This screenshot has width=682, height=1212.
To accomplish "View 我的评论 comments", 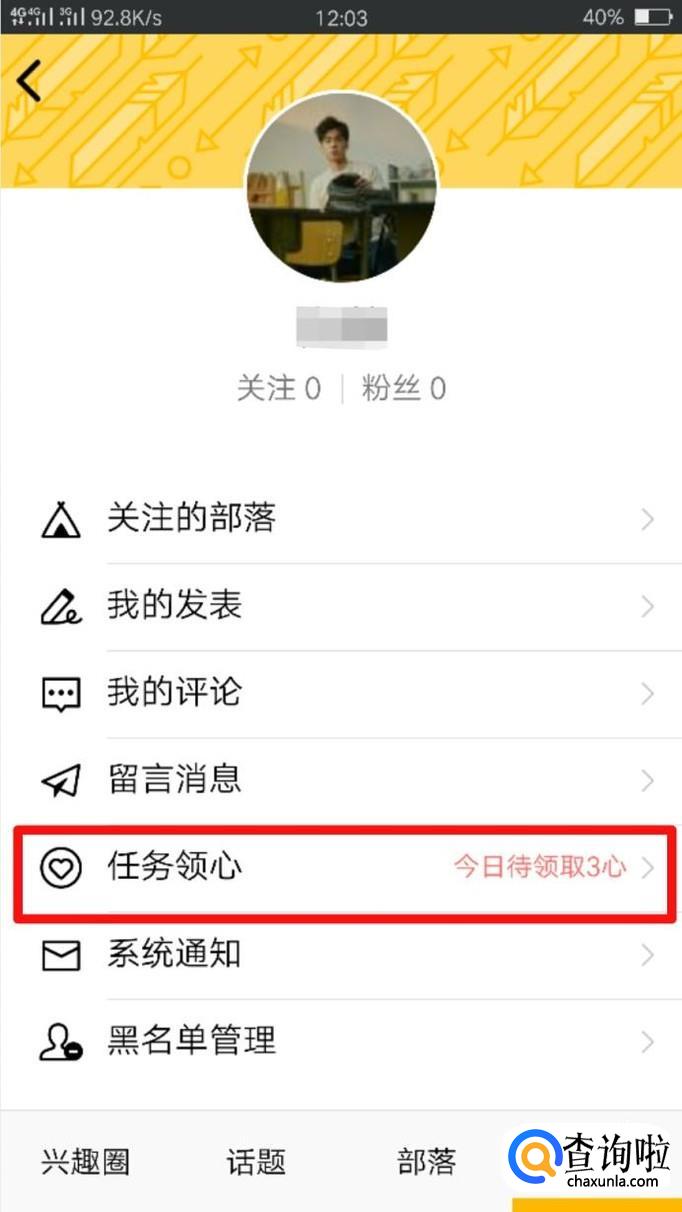I will point(341,693).
